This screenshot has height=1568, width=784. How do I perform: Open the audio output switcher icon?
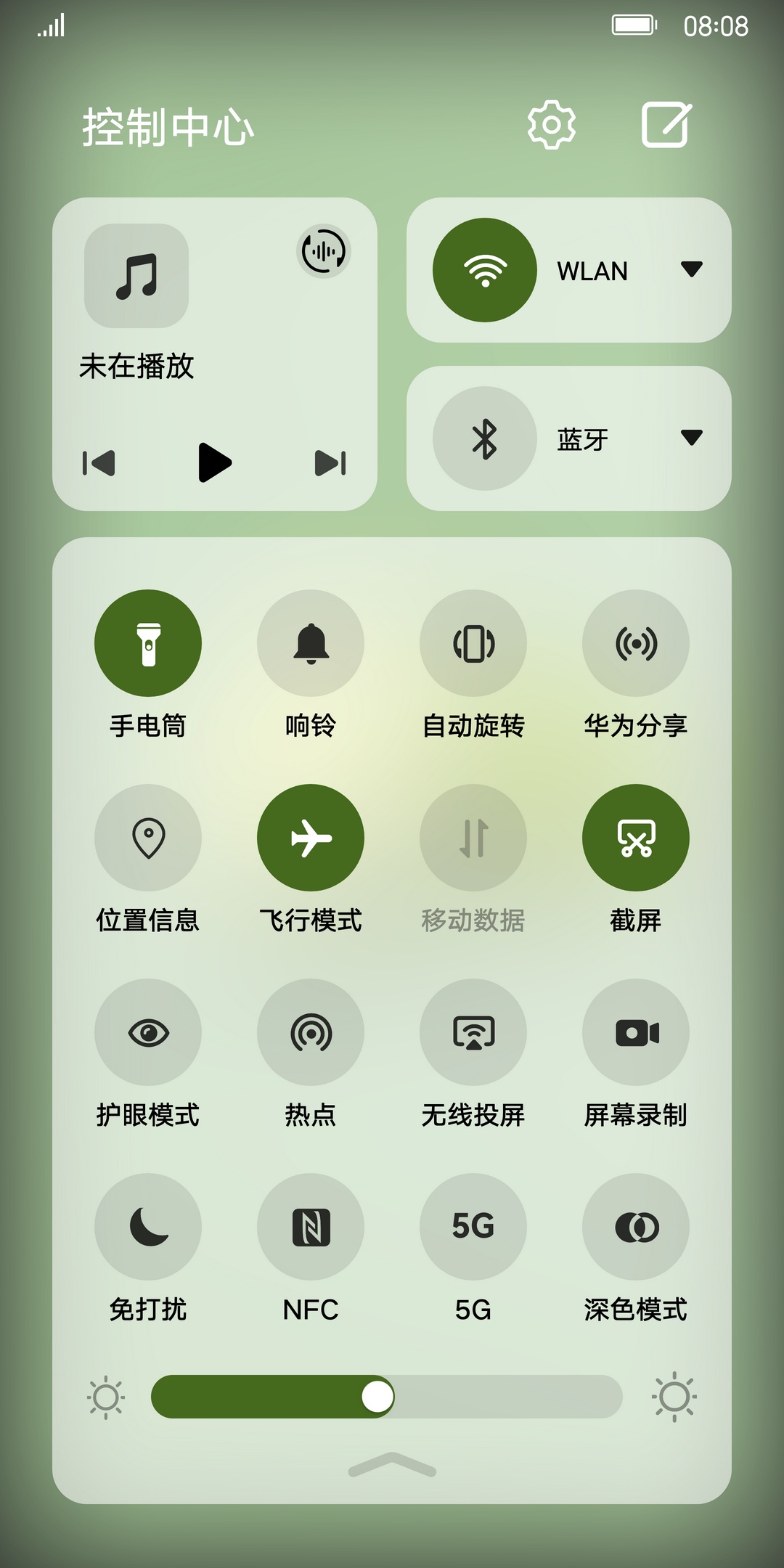coord(324,251)
